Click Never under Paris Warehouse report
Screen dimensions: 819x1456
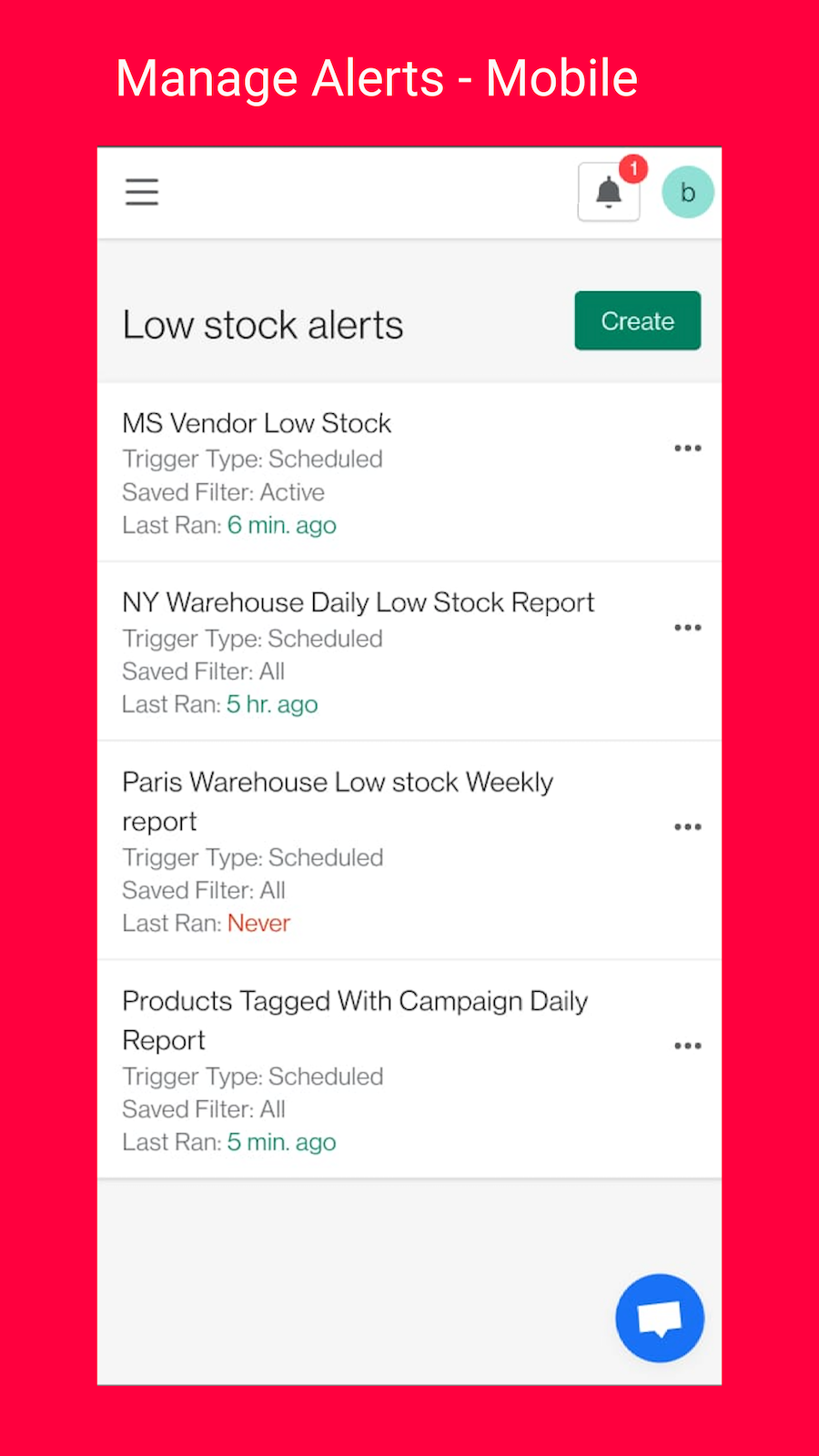(x=258, y=922)
